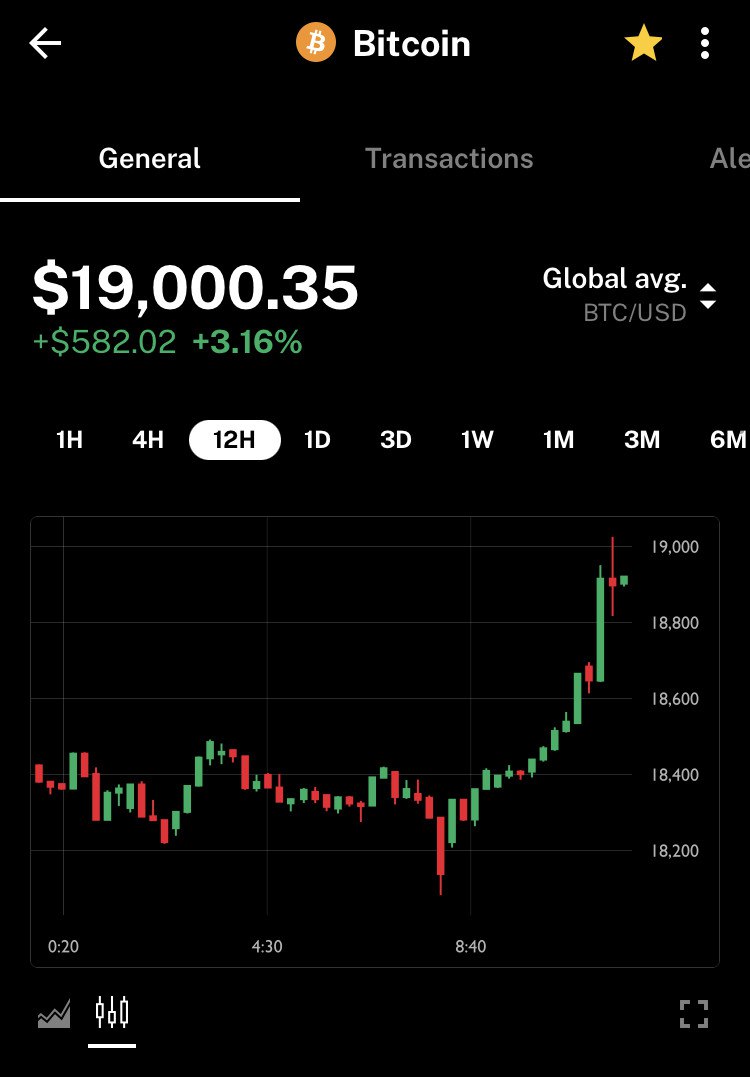750x1077 pixels.
Task: Select the 12H chart range
Action: (x=234, y=440)
